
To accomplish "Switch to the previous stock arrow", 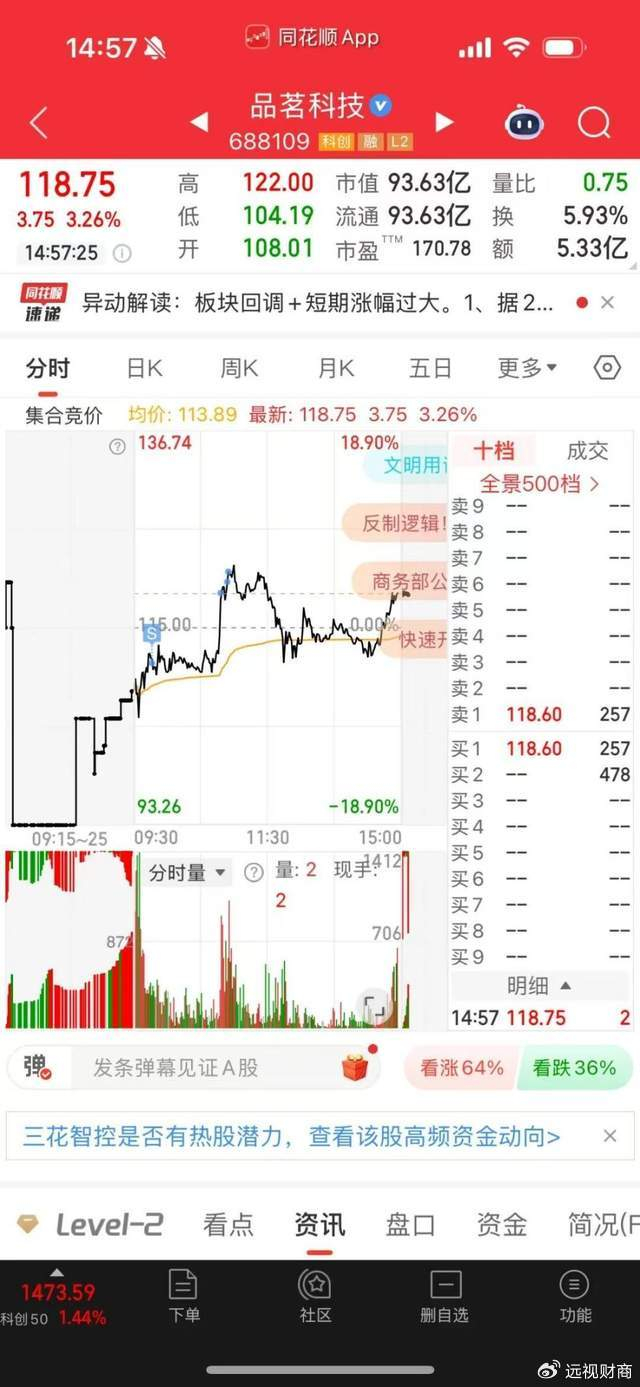I will coord(199,122).
